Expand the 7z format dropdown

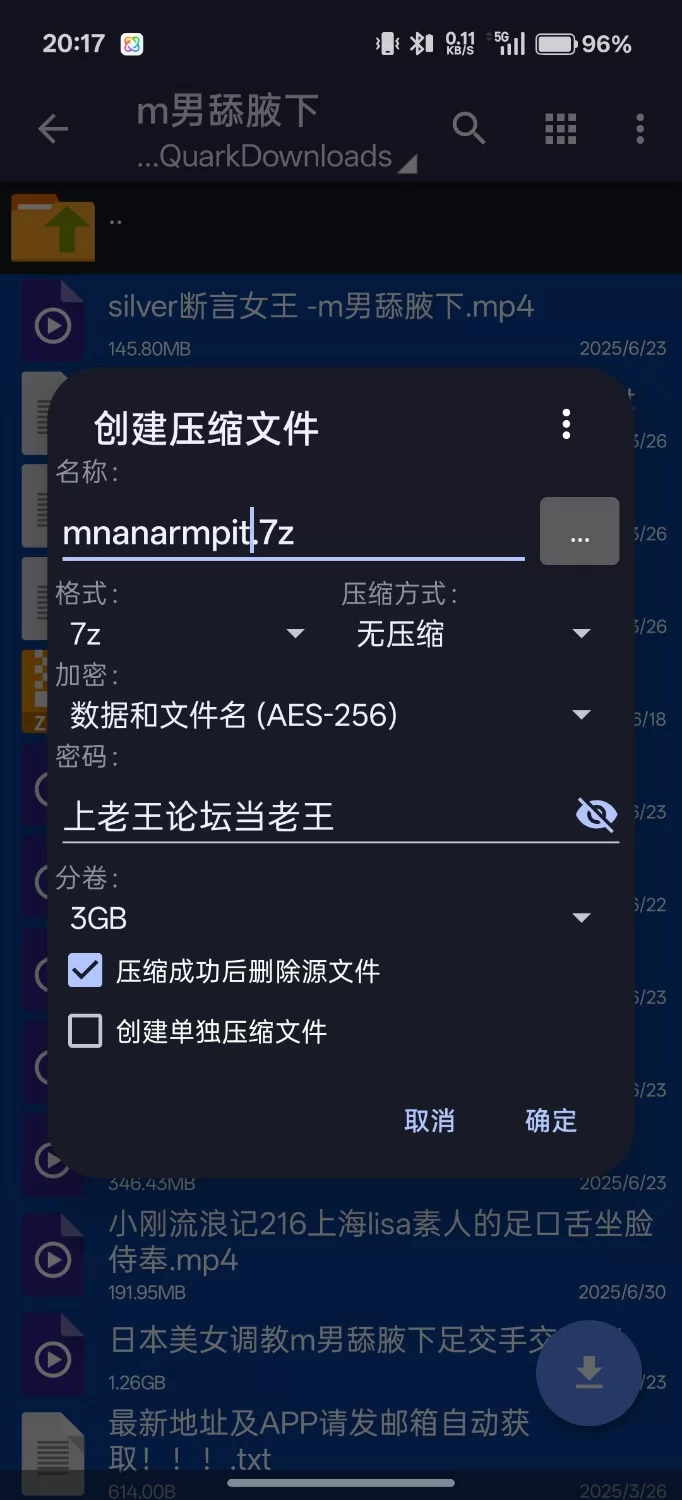click(185, 634)
